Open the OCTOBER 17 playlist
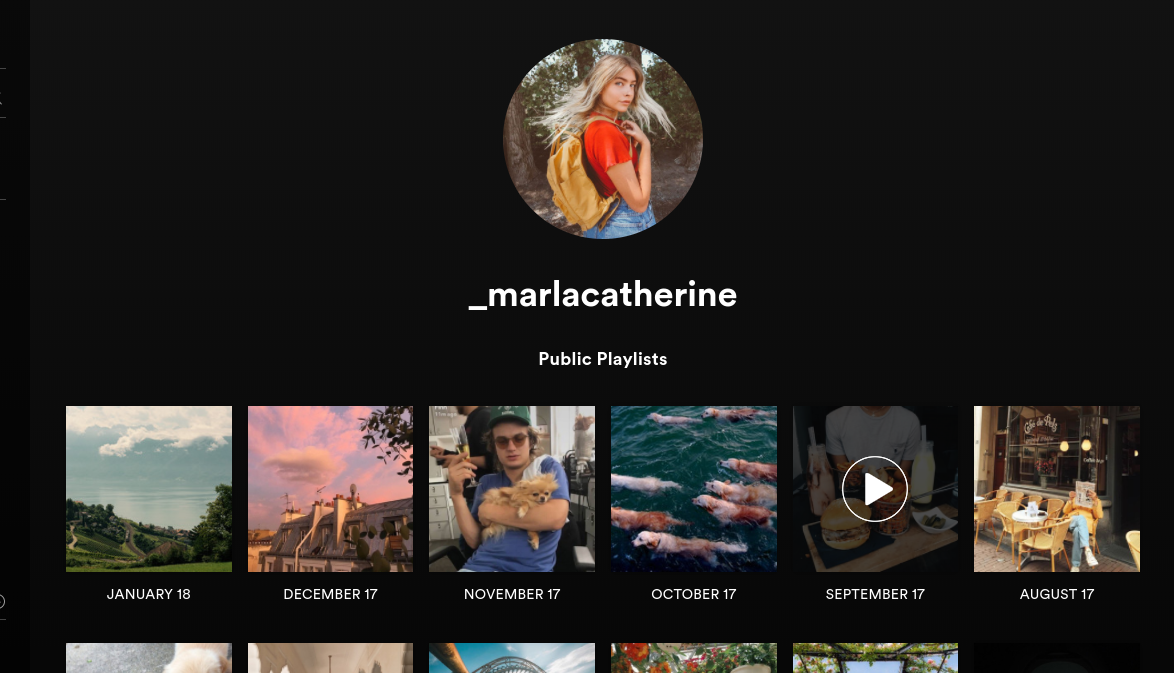The image size is (1174, 673). [x=694, y=489]
